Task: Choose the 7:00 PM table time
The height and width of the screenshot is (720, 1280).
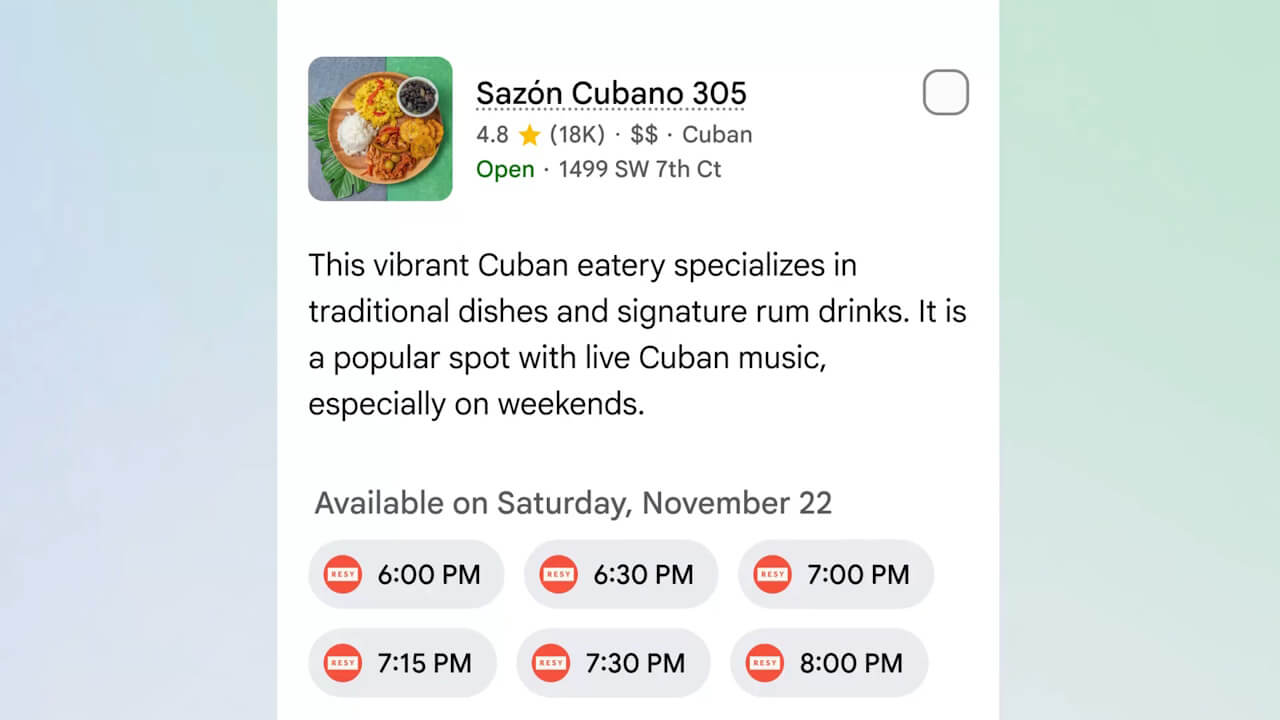Action: (835, 574)
